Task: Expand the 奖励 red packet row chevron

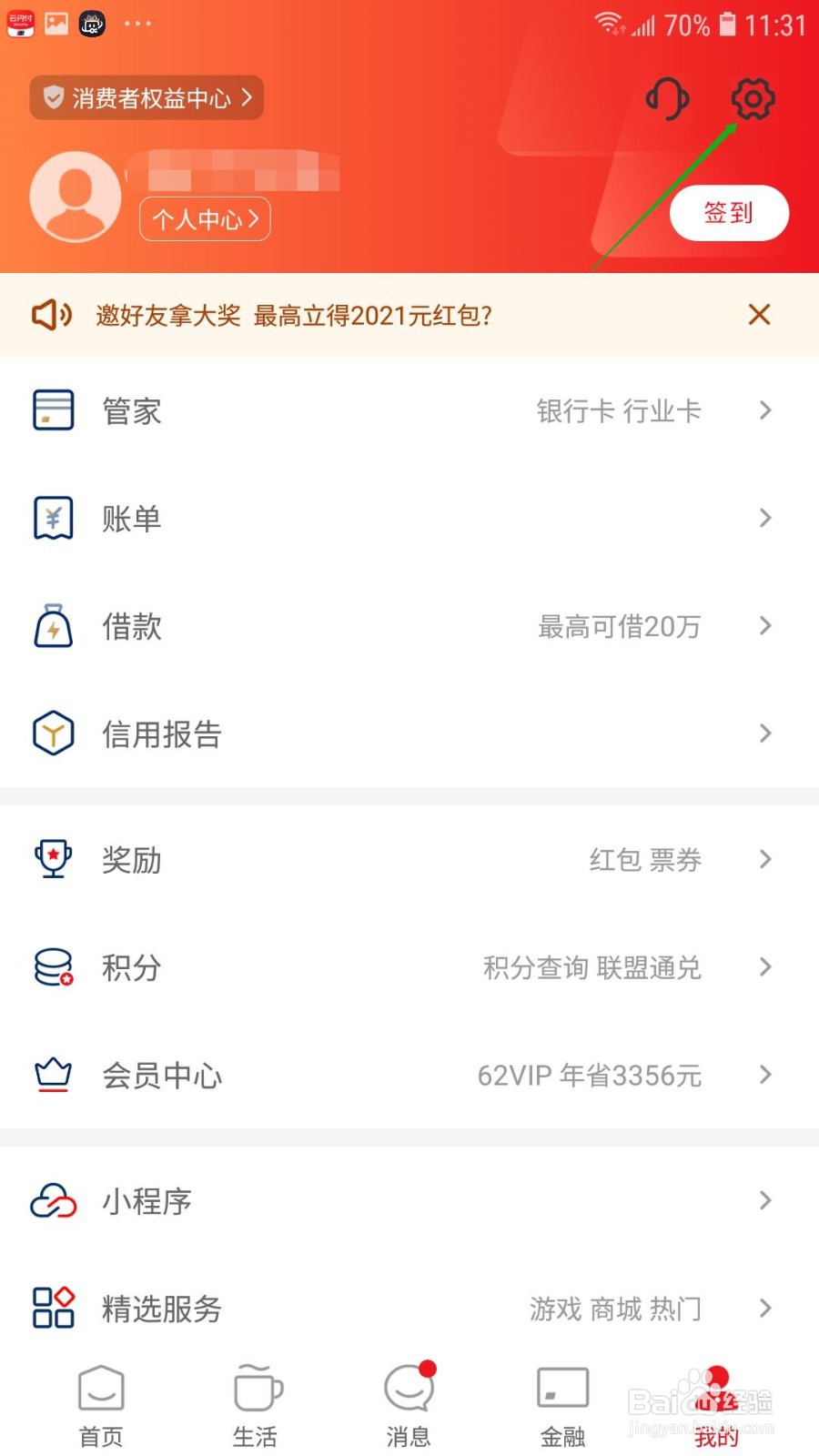Action: click(x=764, y=859)
